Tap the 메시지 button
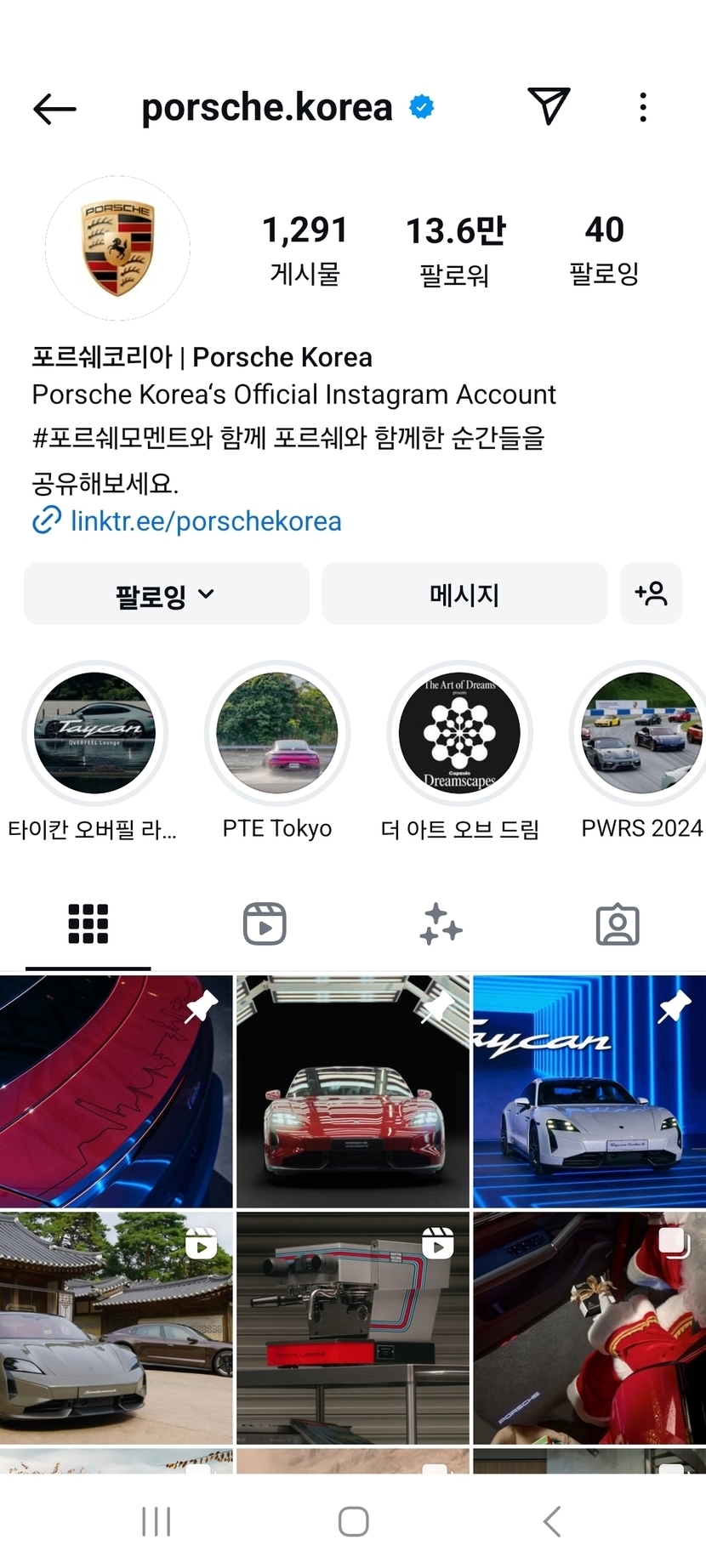 [x=464, y=594]
